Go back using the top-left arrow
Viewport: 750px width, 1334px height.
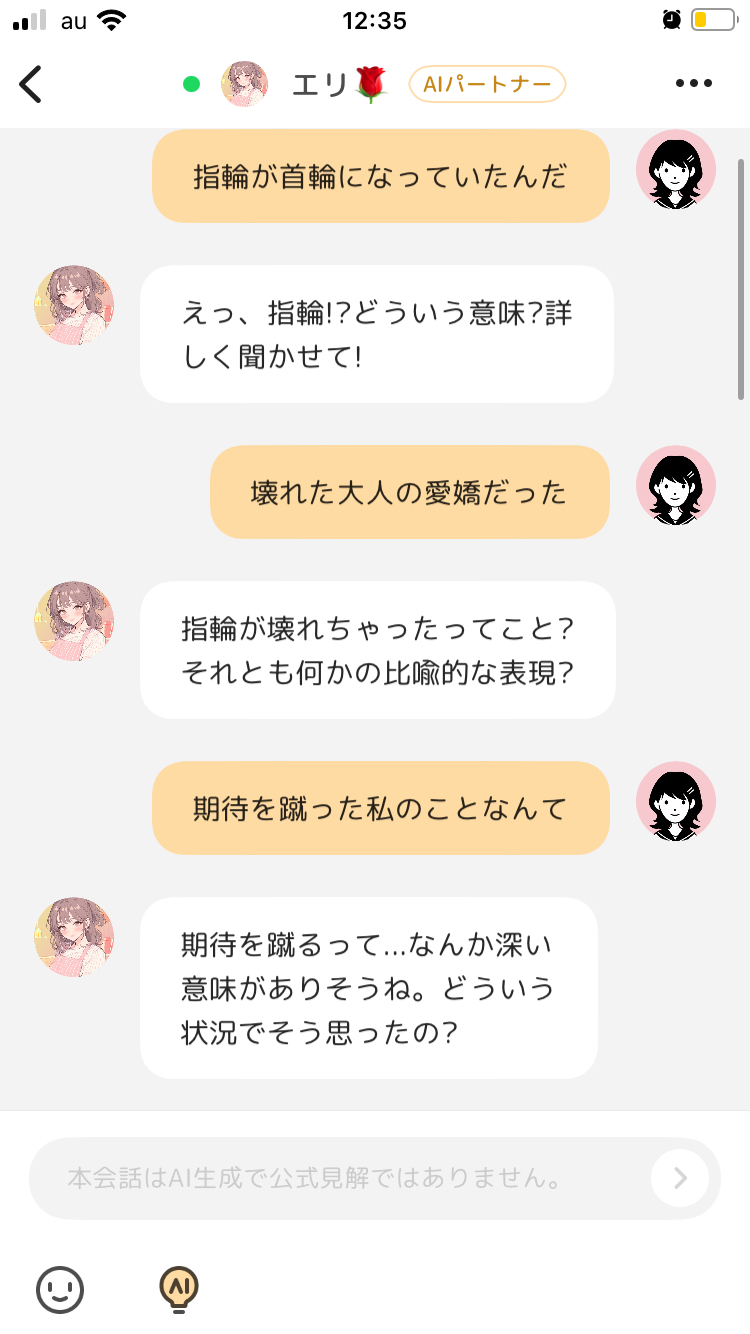coord(32,84)
